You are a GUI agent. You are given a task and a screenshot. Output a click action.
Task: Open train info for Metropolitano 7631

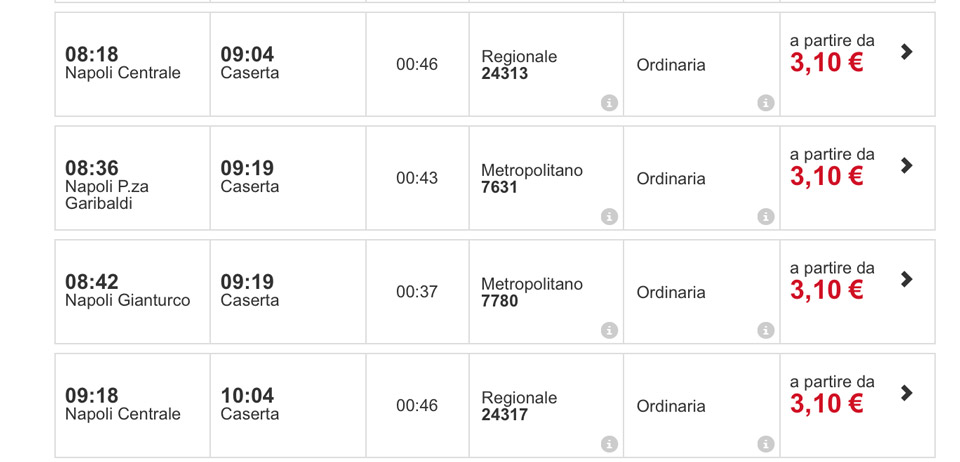point(609,216)
